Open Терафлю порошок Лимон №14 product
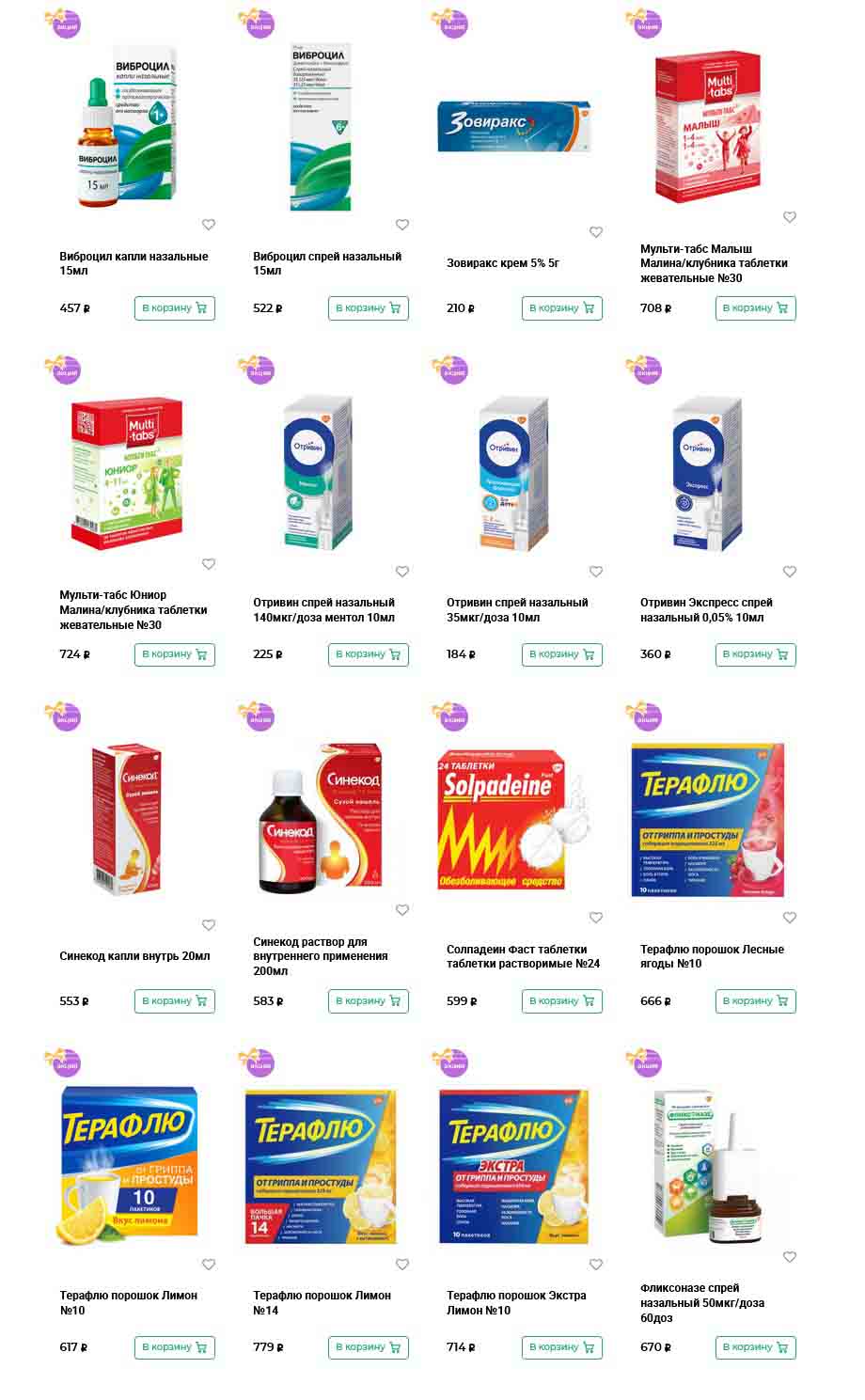This screenshot has height=1400, width=865. pos(322,1302)
